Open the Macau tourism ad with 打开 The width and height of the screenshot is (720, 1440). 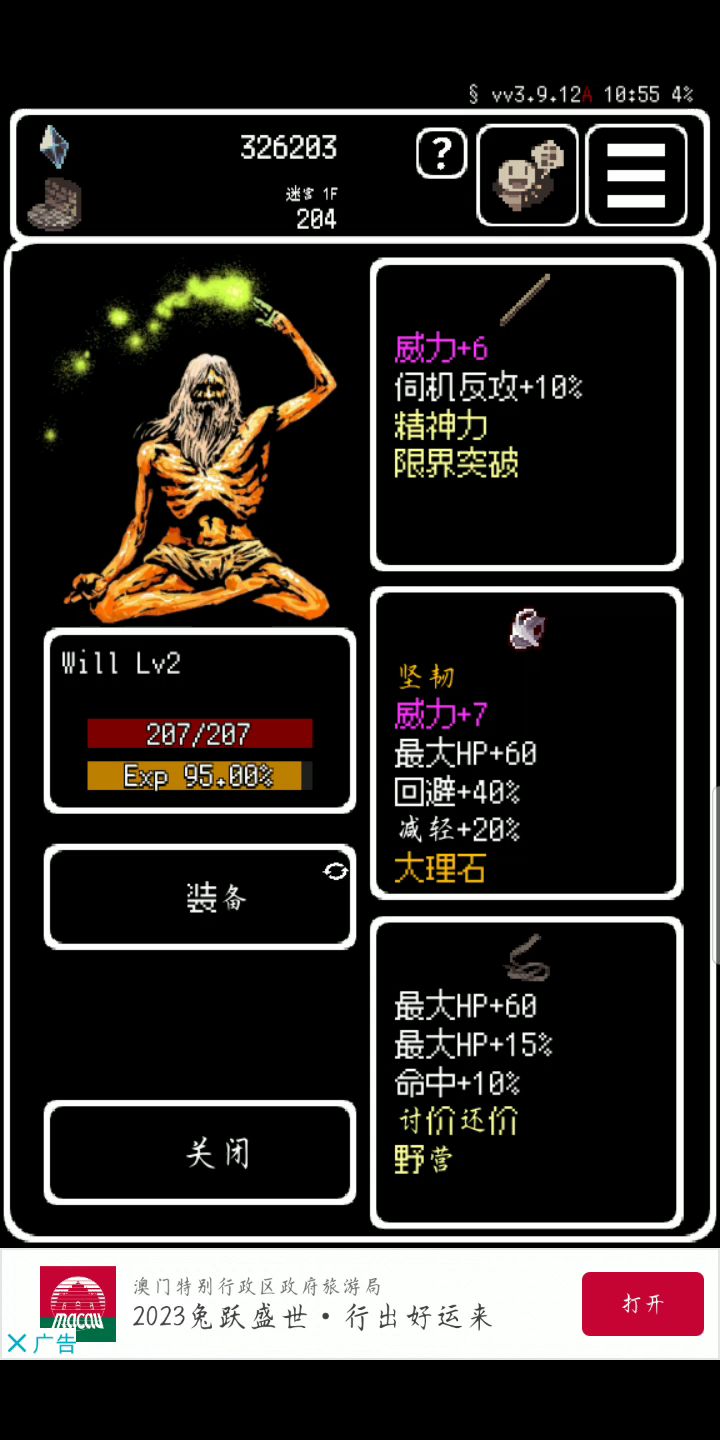[642, 1303]
